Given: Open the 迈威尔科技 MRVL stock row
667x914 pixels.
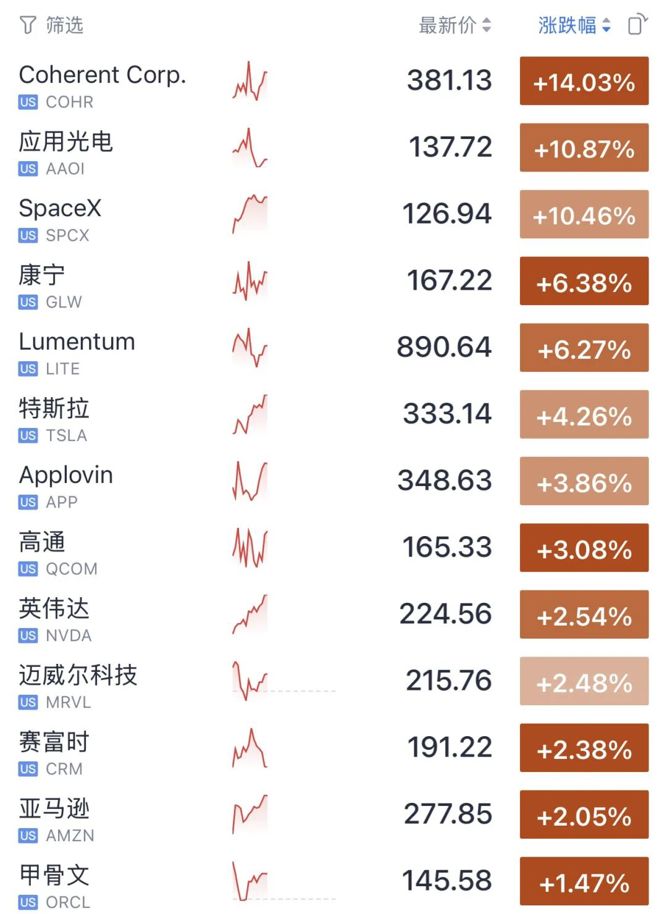Looking at the screenshot, I should 334,681.
